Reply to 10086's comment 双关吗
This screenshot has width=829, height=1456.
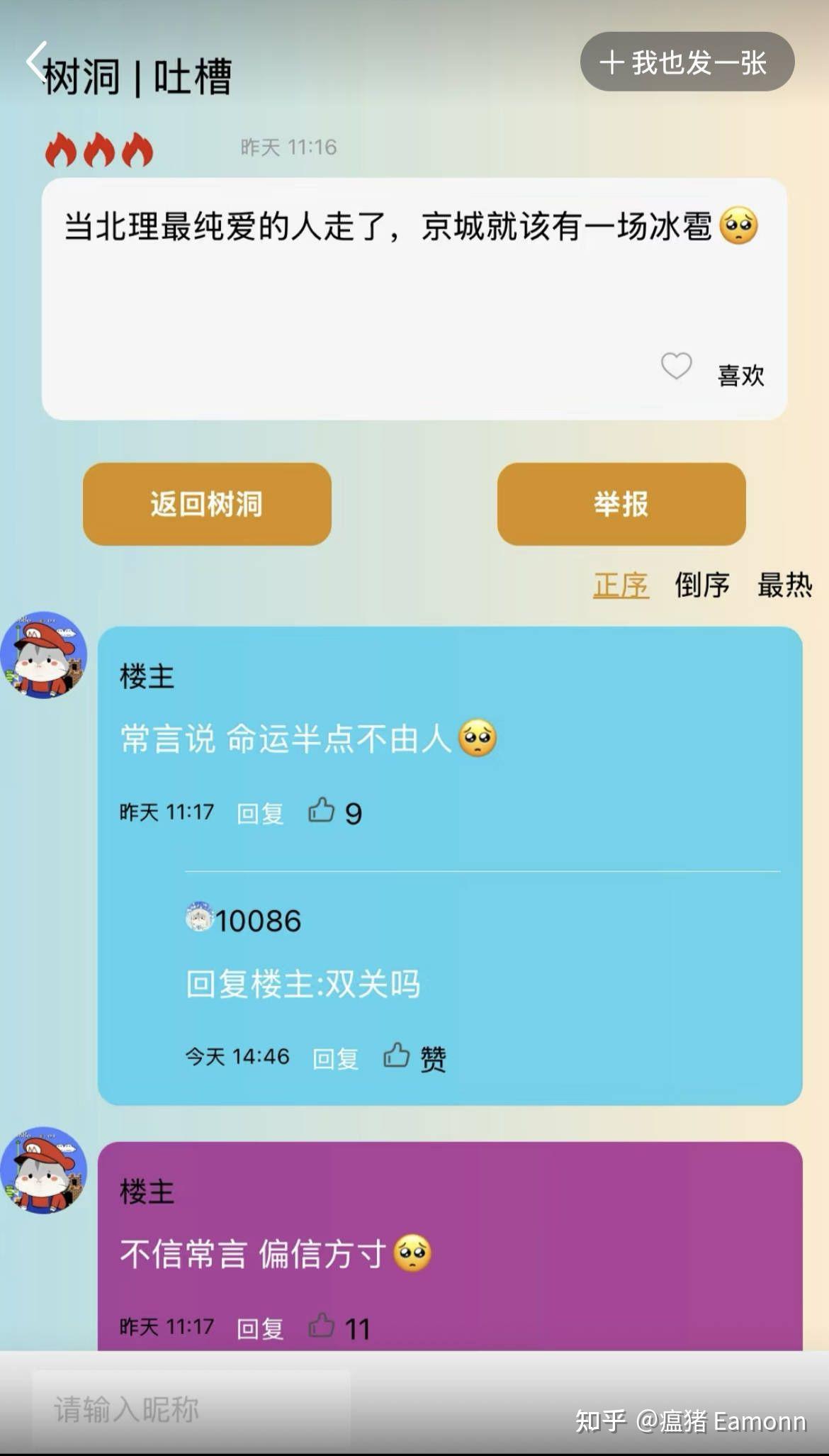[336, 1058]
